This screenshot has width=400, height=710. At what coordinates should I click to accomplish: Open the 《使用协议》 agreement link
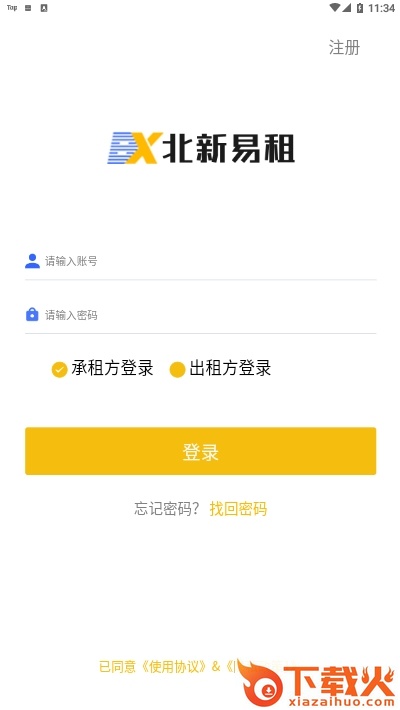coord(173,667)
